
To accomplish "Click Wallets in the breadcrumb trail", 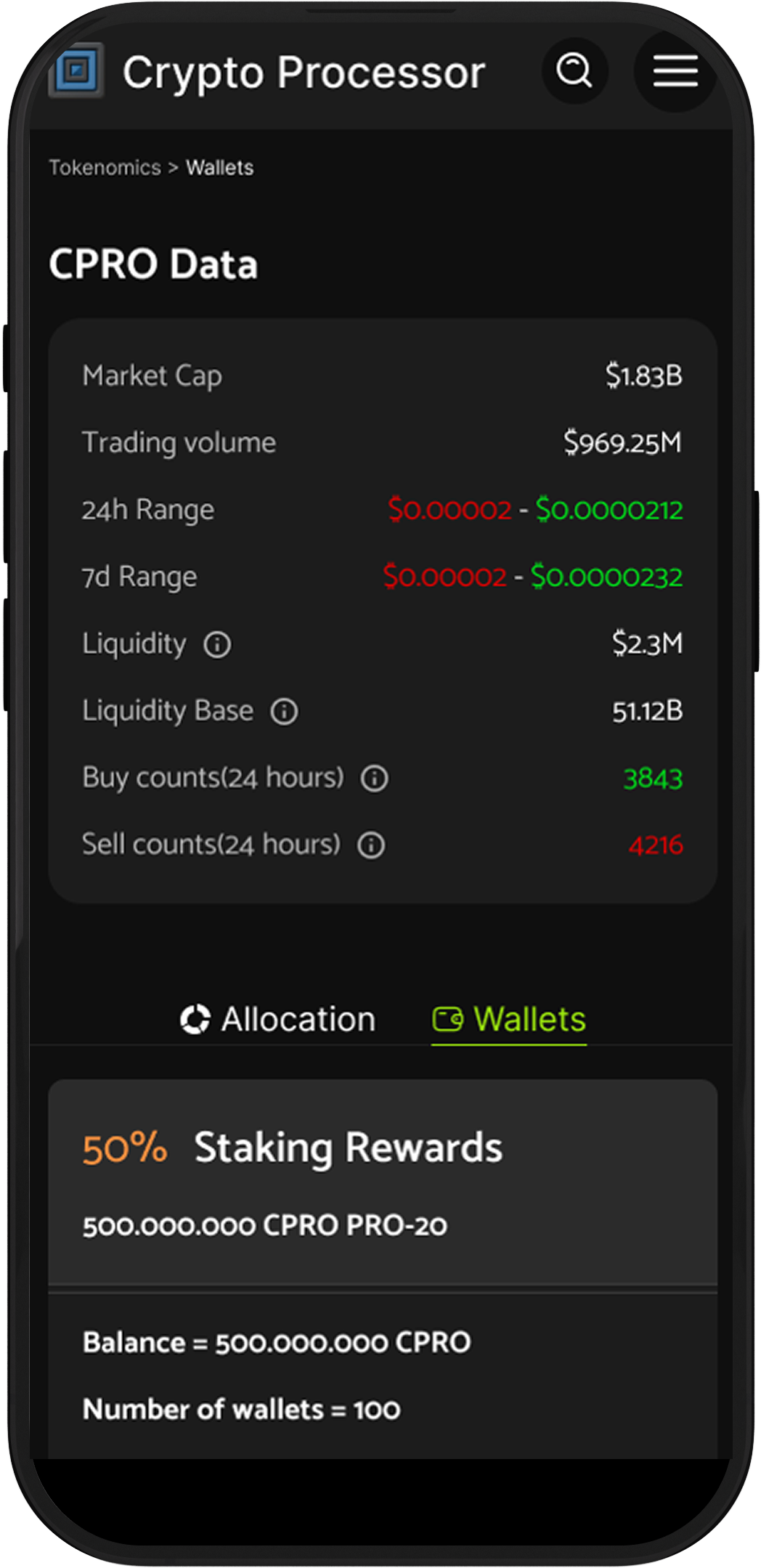I will coord(219,167).
